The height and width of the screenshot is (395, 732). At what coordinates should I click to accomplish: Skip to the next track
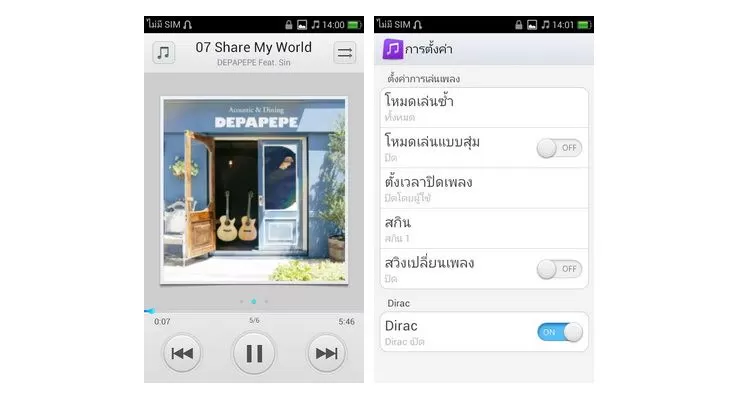326,353
